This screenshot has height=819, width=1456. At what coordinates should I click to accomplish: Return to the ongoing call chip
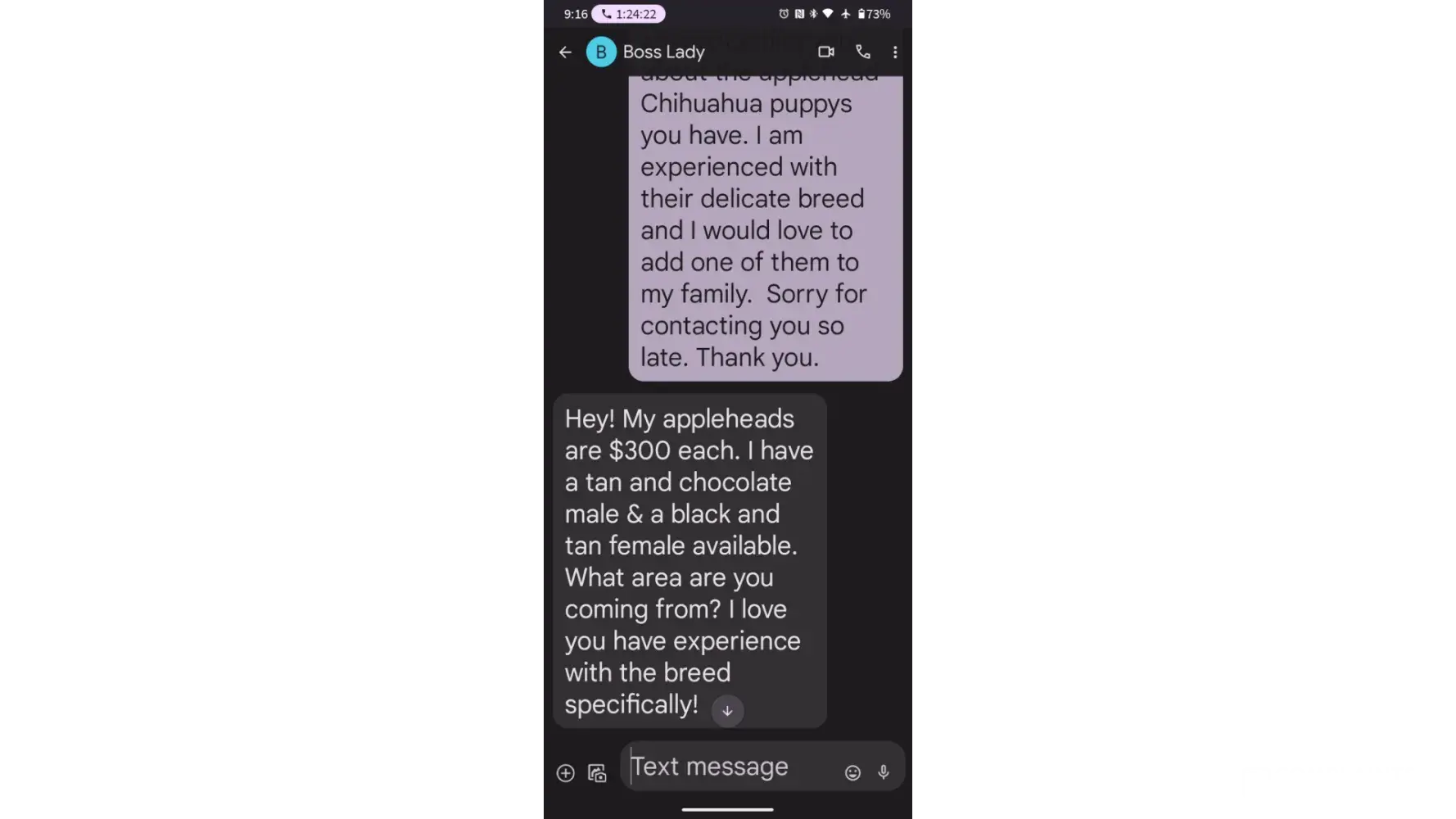point(628,14)
